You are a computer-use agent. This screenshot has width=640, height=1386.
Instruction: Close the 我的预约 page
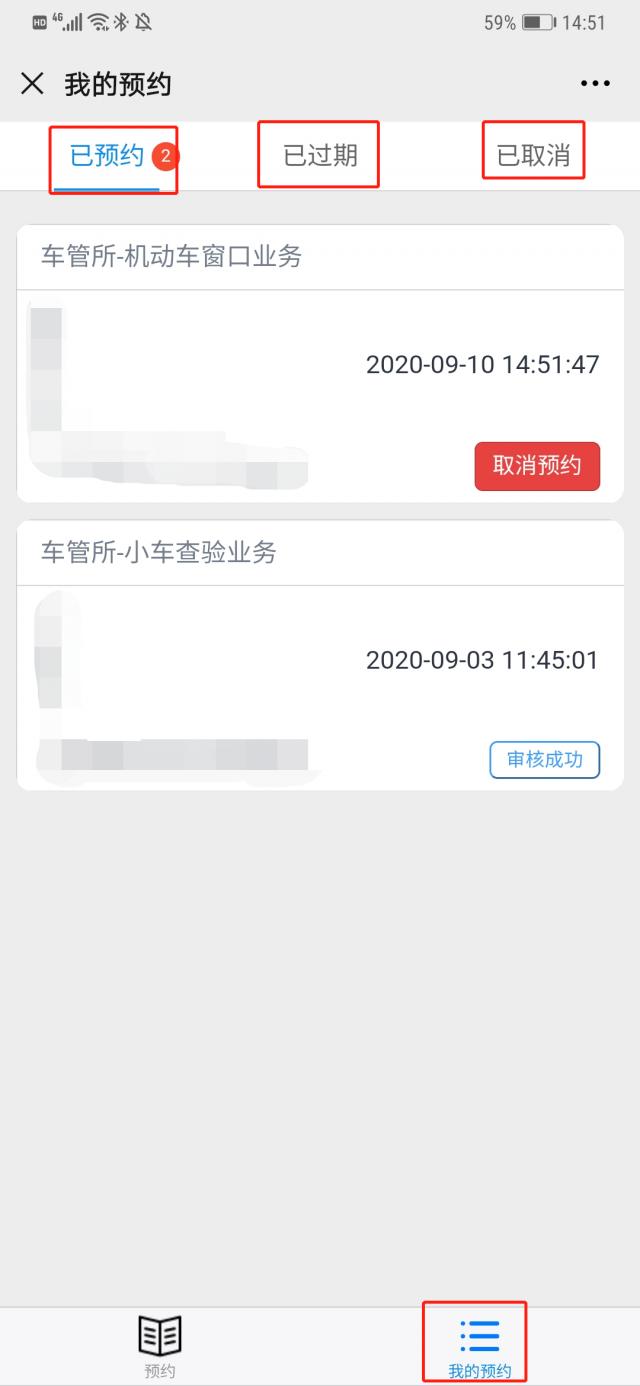[x=32, y=84]
